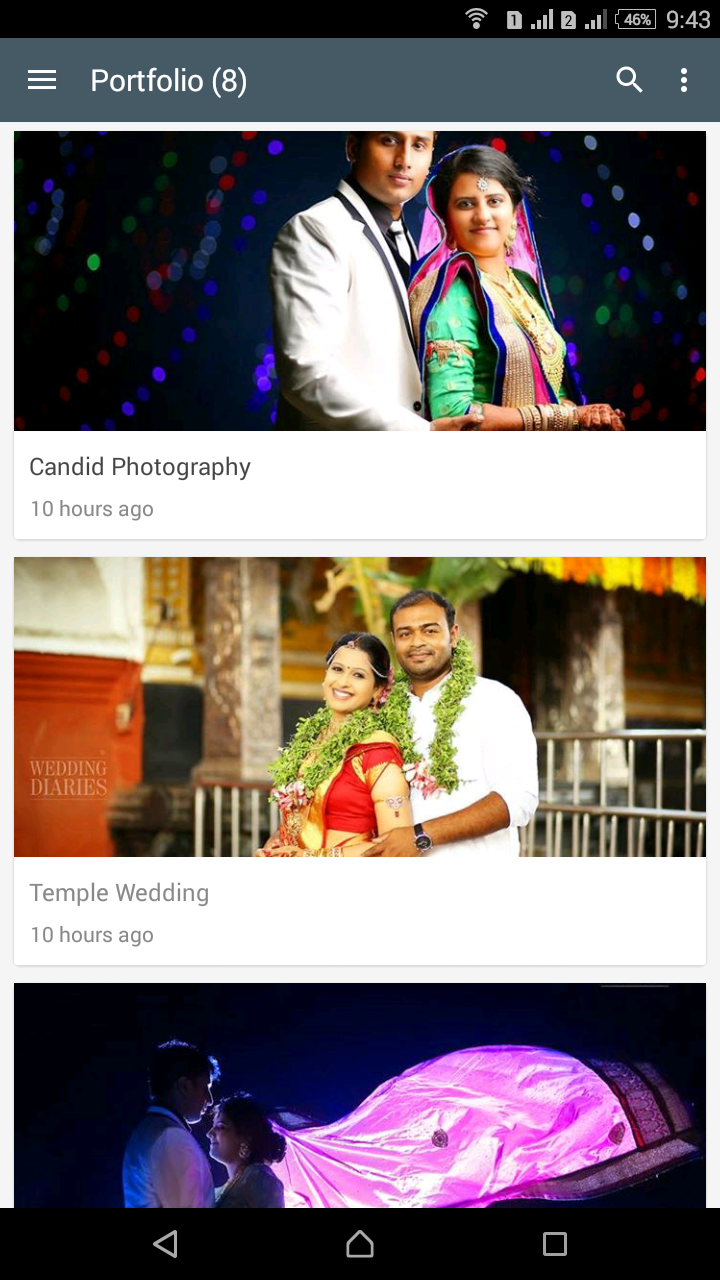Go back using the system back button
The height and width of the screenshot is (1280, 720).
165,1243
